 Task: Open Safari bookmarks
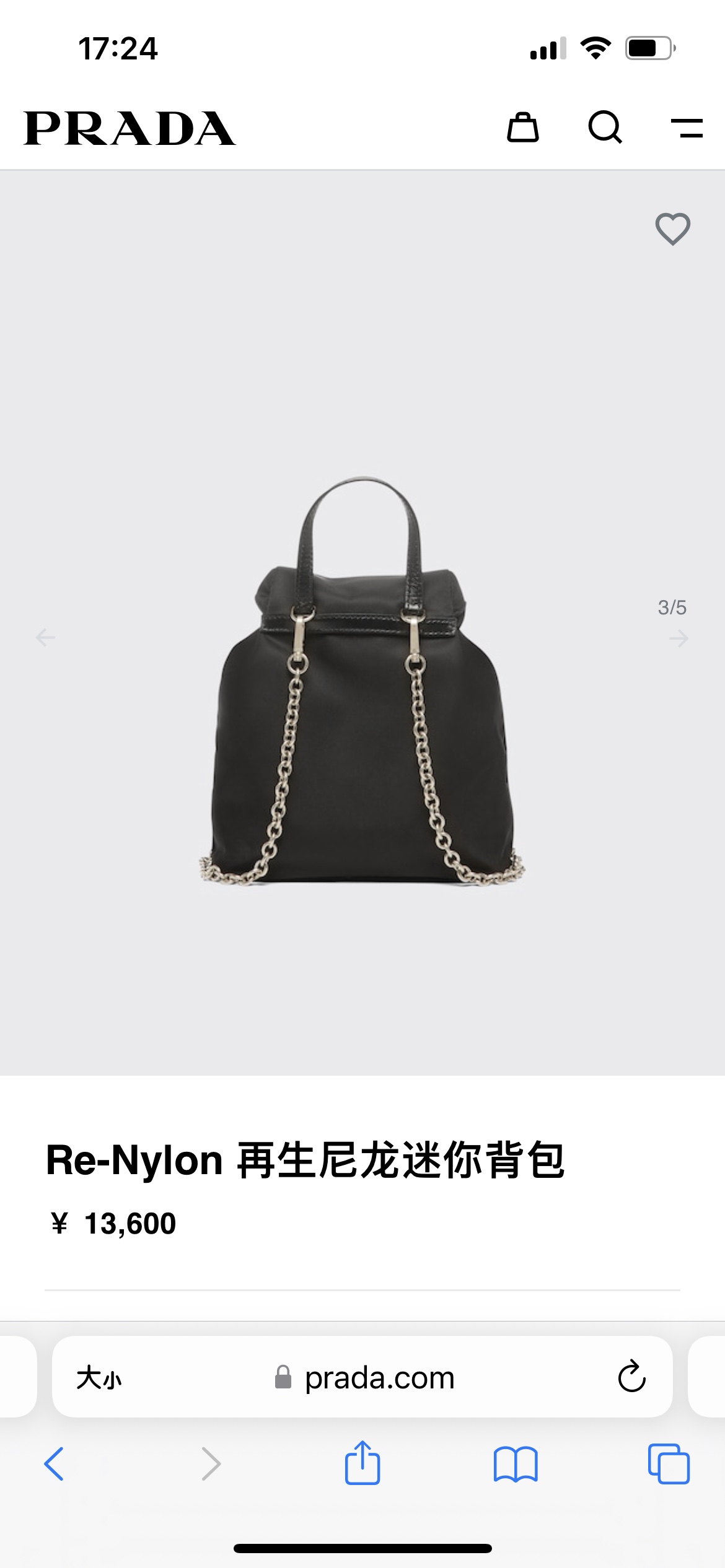click(516, 1464)
